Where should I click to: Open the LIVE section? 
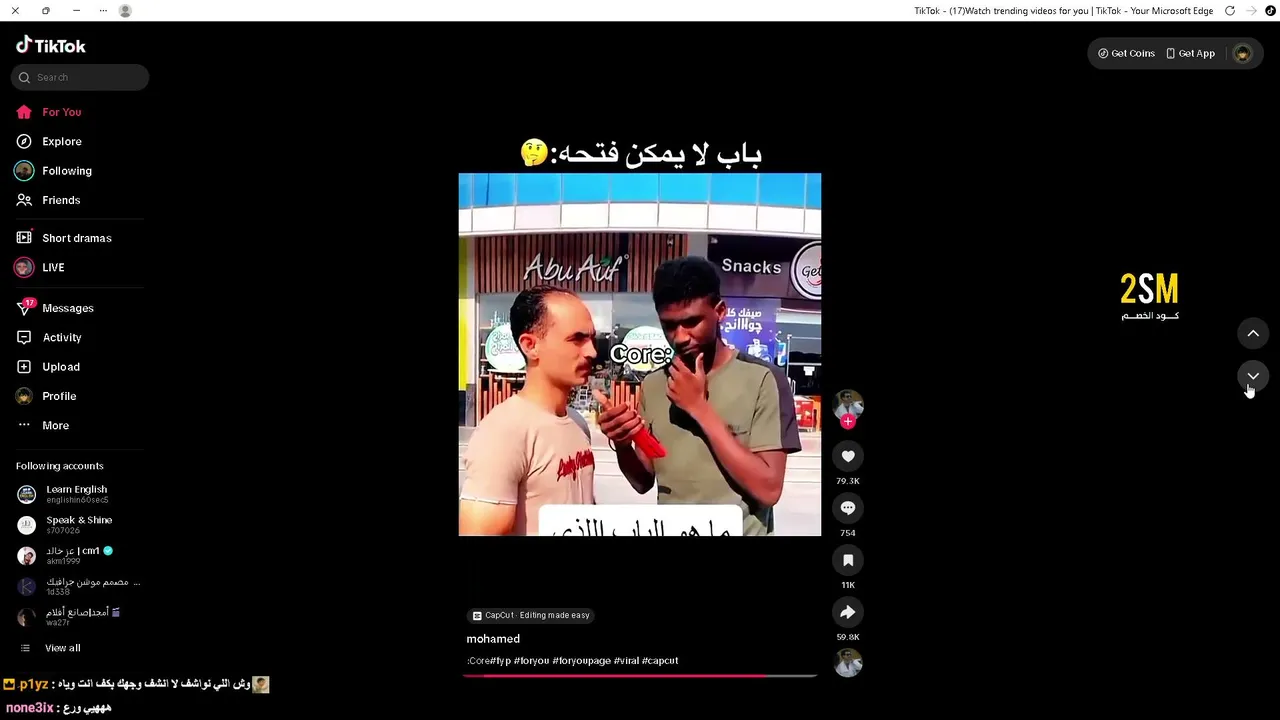[x=52, y=267]
